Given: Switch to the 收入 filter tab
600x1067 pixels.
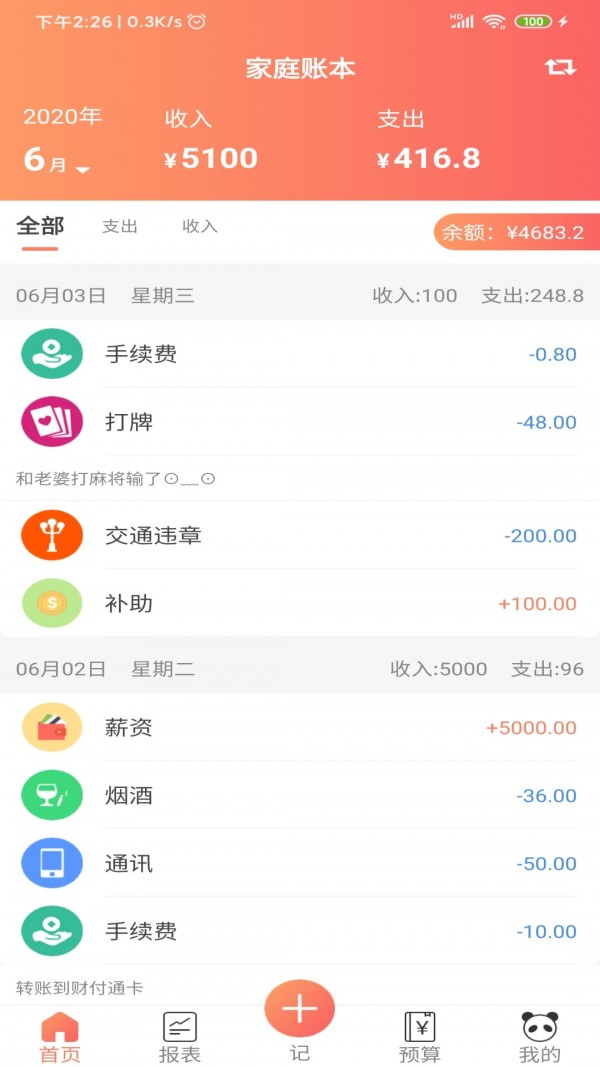Looking at the screenshot, I should coord(199,227).
